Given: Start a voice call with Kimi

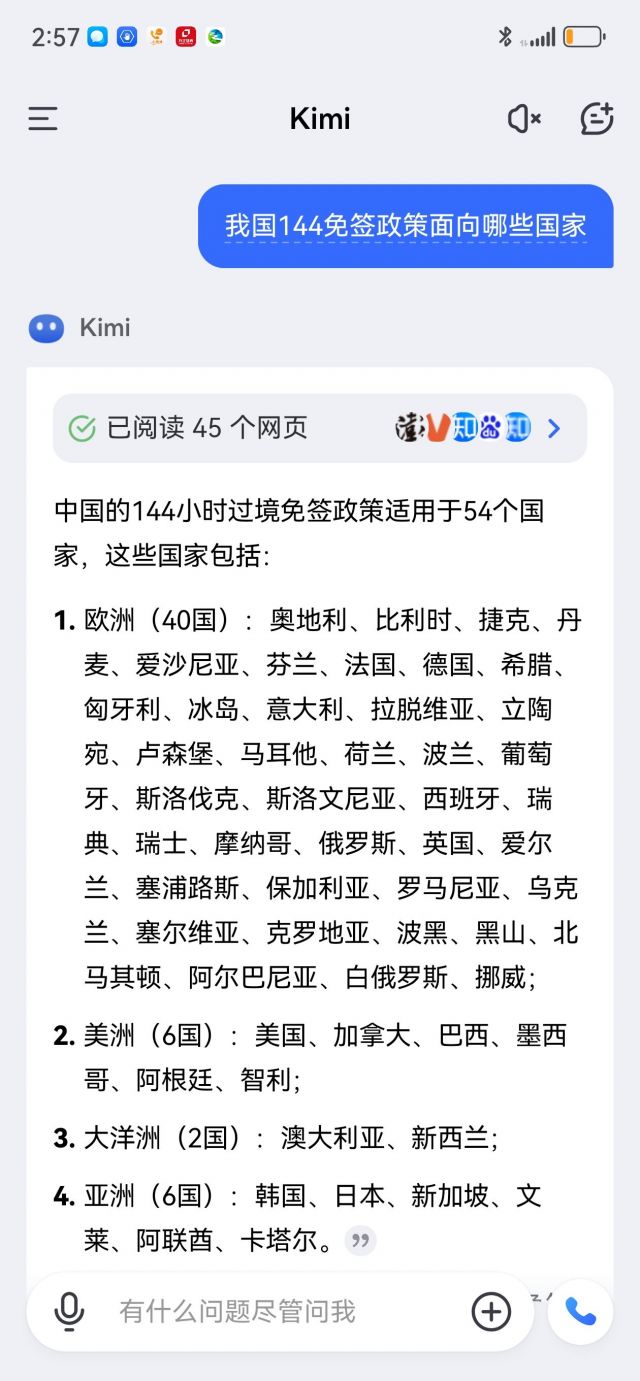Looking at the screenshot, I should [x=580, y=1311].
